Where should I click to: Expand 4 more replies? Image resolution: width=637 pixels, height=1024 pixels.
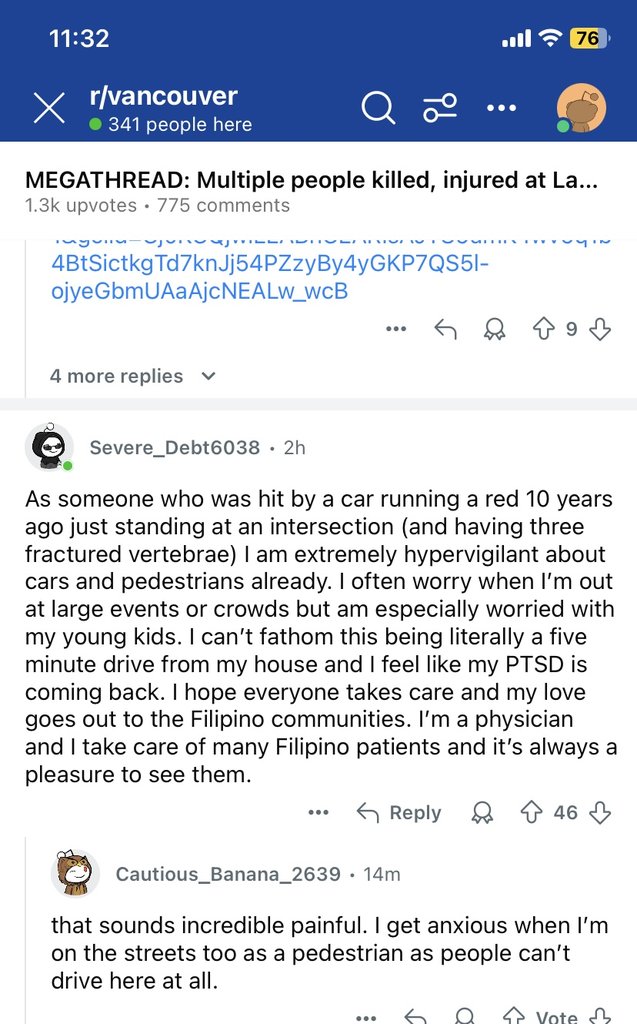pyautogui.click(x=133, y=376)
